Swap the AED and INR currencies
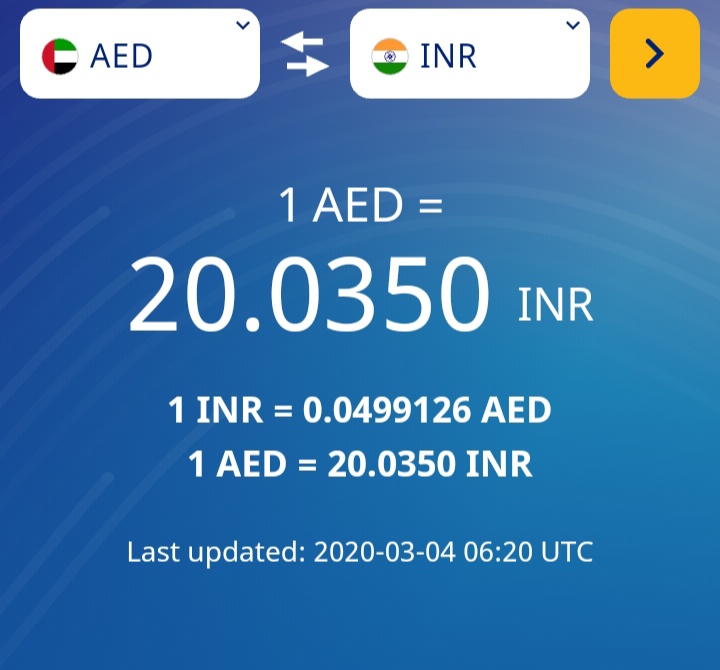This screenshot has width=720, height=670. 305,54
